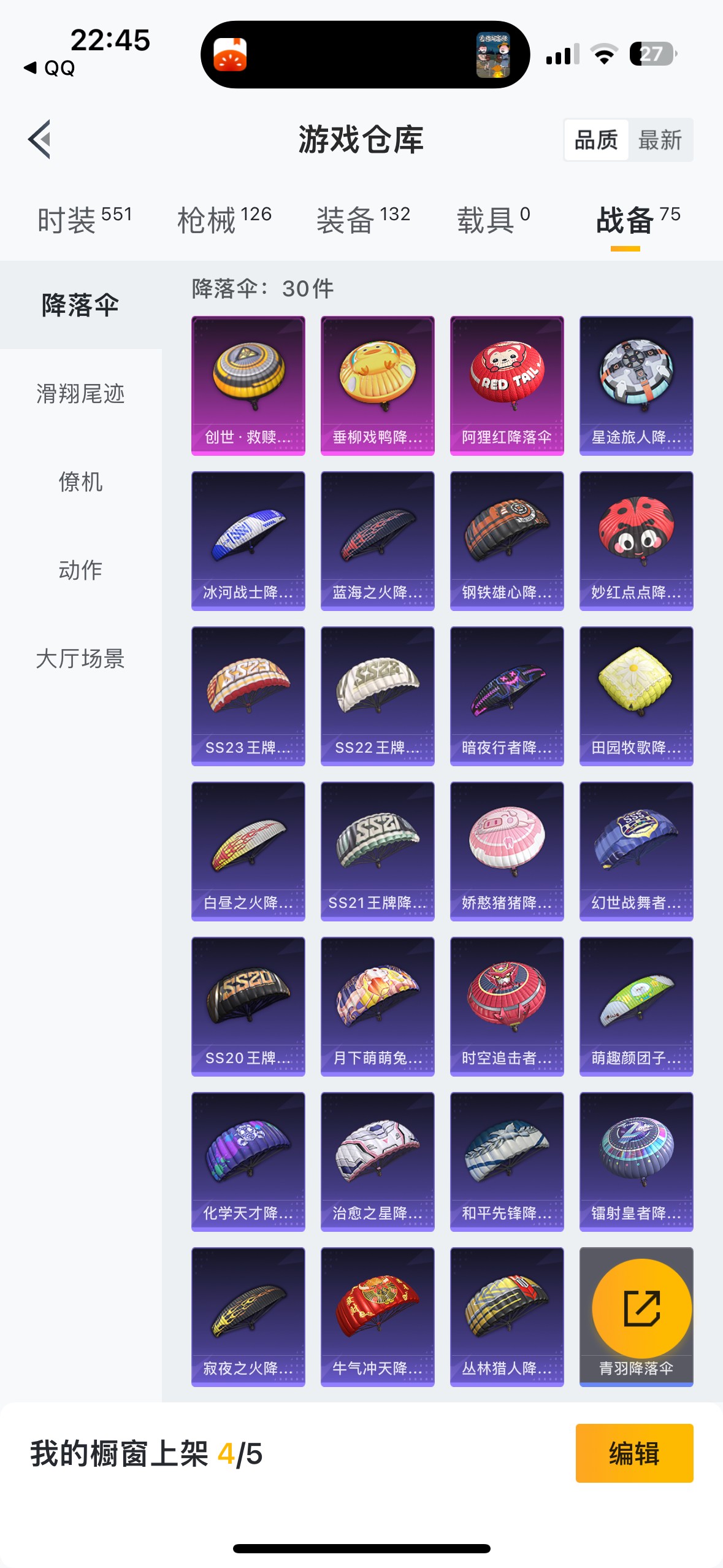Screen dimensions: 723x1568
Task: View the 娇憨猪猪 parachute item
Action: point(507,851)
